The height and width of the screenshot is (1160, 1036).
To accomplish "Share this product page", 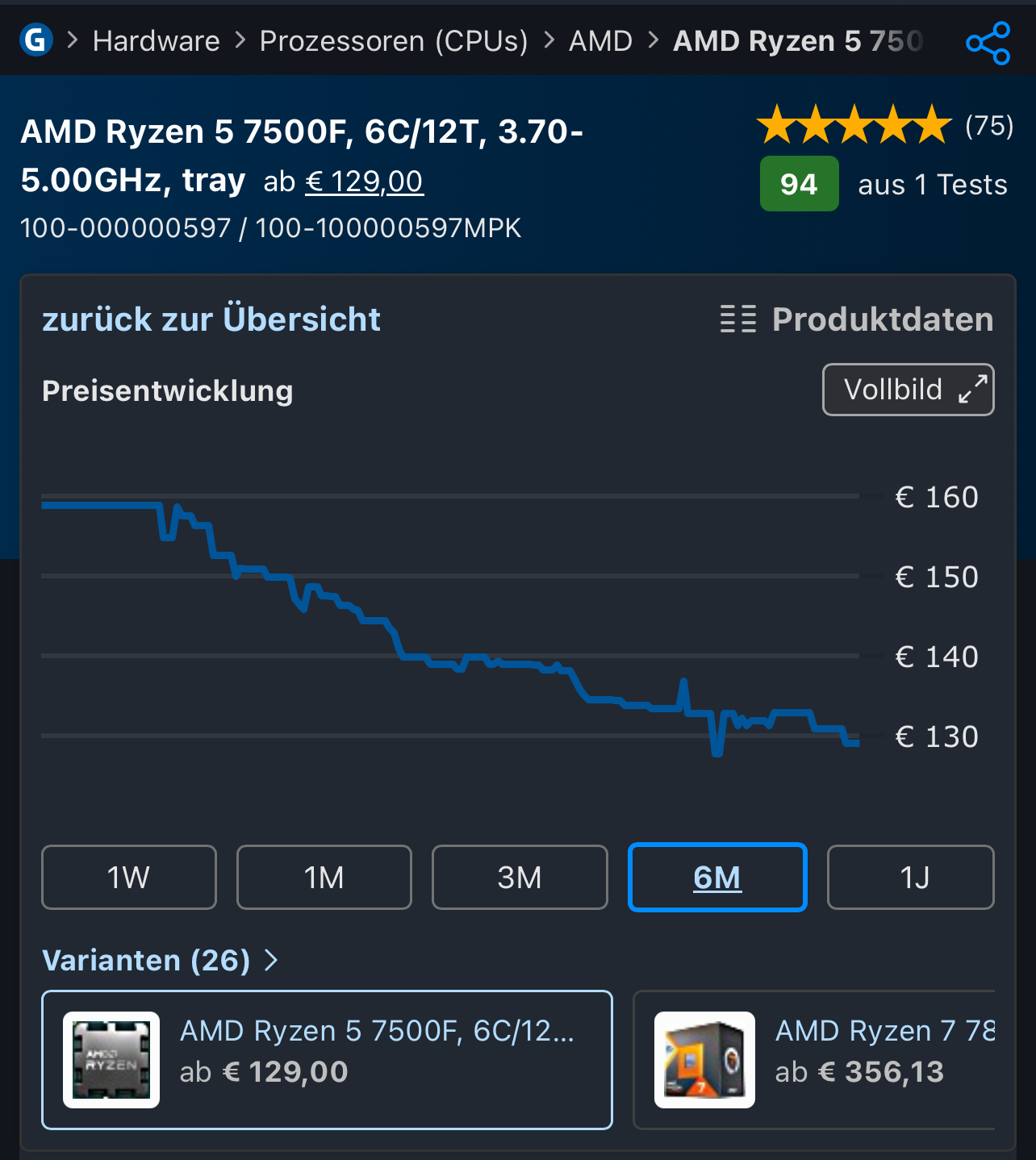I will [988, 43].
